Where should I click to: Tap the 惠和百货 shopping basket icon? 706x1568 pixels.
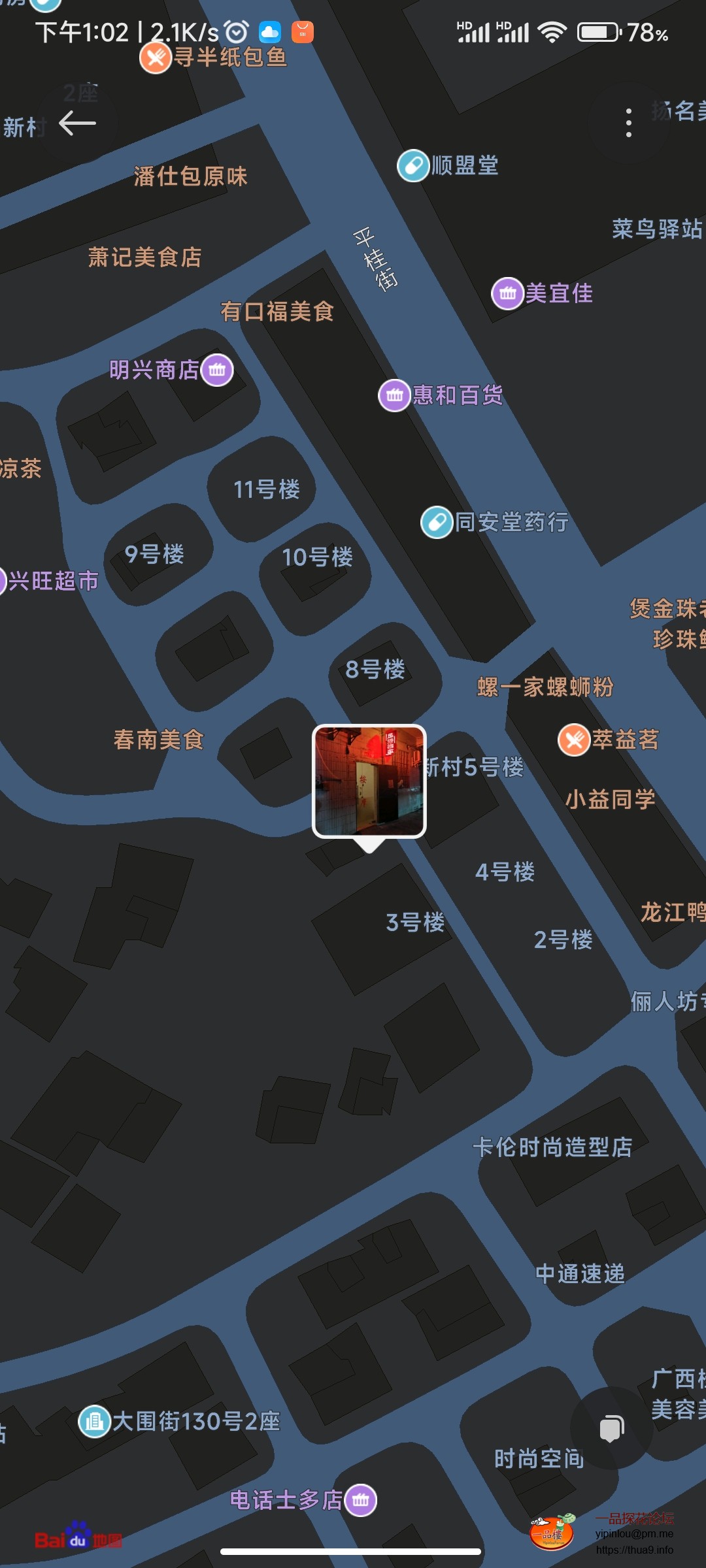click(x=393, y=395)
